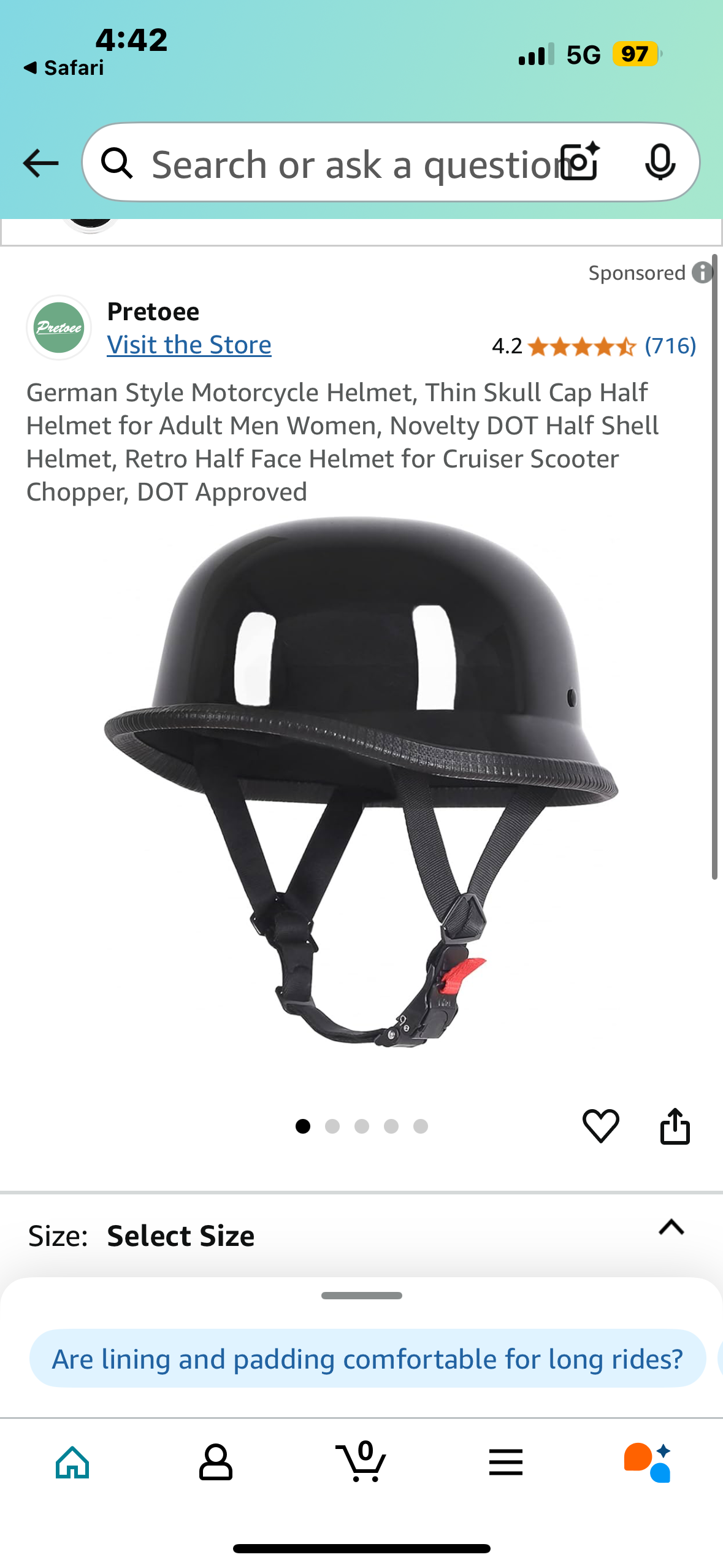The width and height of the screenshot is (723, 1568).
Task: Go to the Amazon home tab
Action: pyautogui.click(x=72, y=1462)
